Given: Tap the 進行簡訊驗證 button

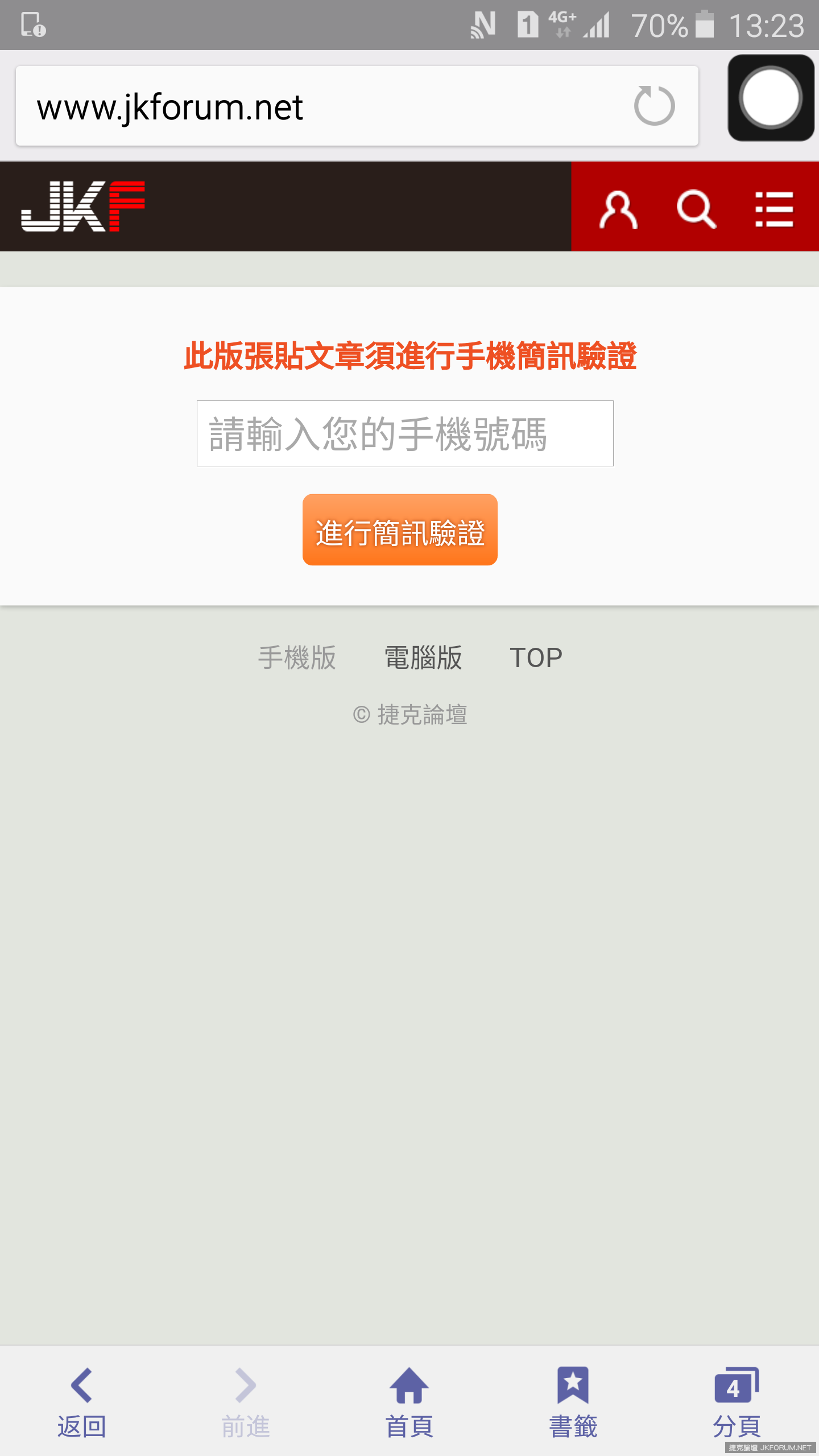Looking at the screenshot, I should pyautogui.click(x=400, y=530).
